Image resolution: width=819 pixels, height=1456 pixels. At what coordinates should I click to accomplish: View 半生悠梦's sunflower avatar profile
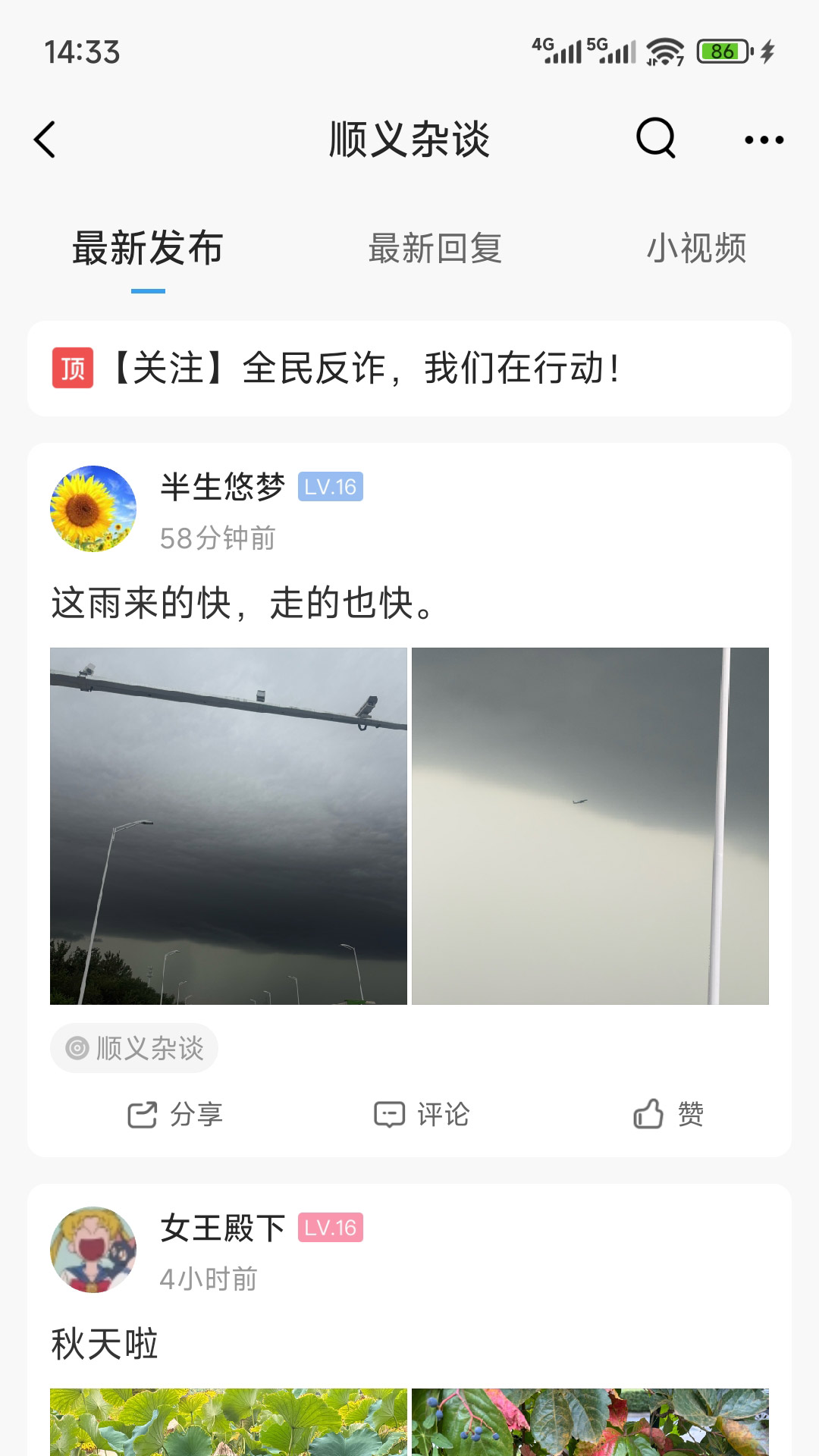(x=93, y=508)
